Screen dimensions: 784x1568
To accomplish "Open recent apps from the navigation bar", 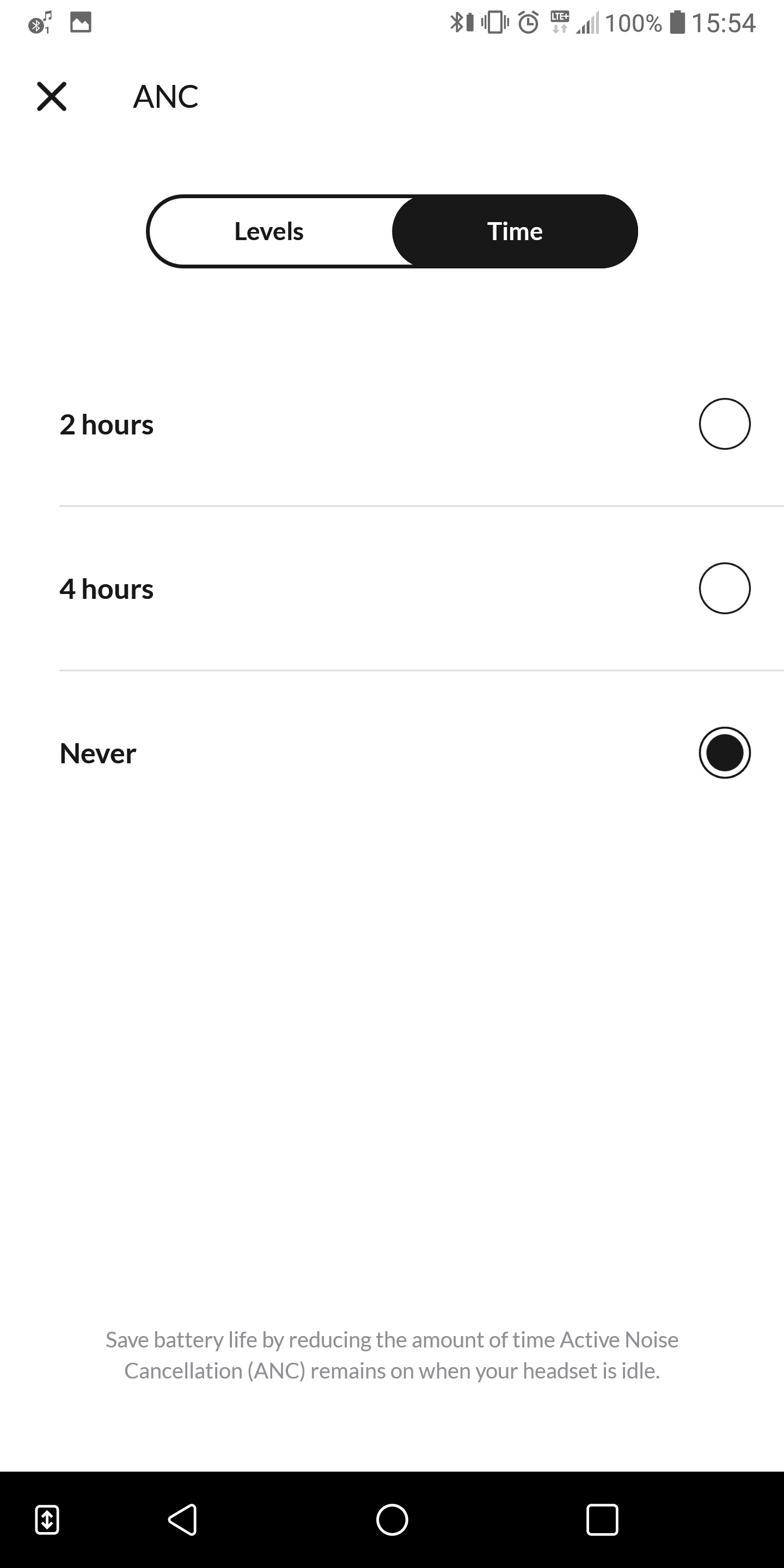I will pos(602,1520).
